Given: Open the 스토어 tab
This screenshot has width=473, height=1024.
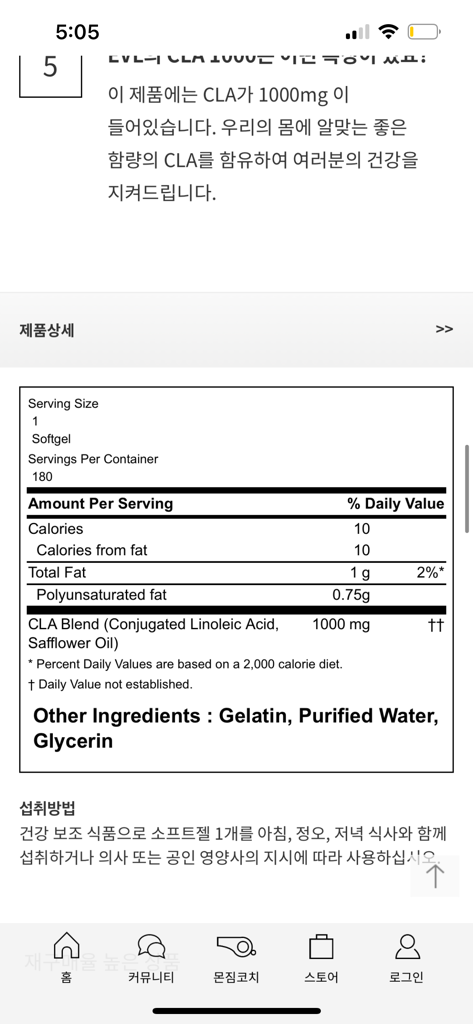Looking at the screenshot, I should [x=321, y=958].
